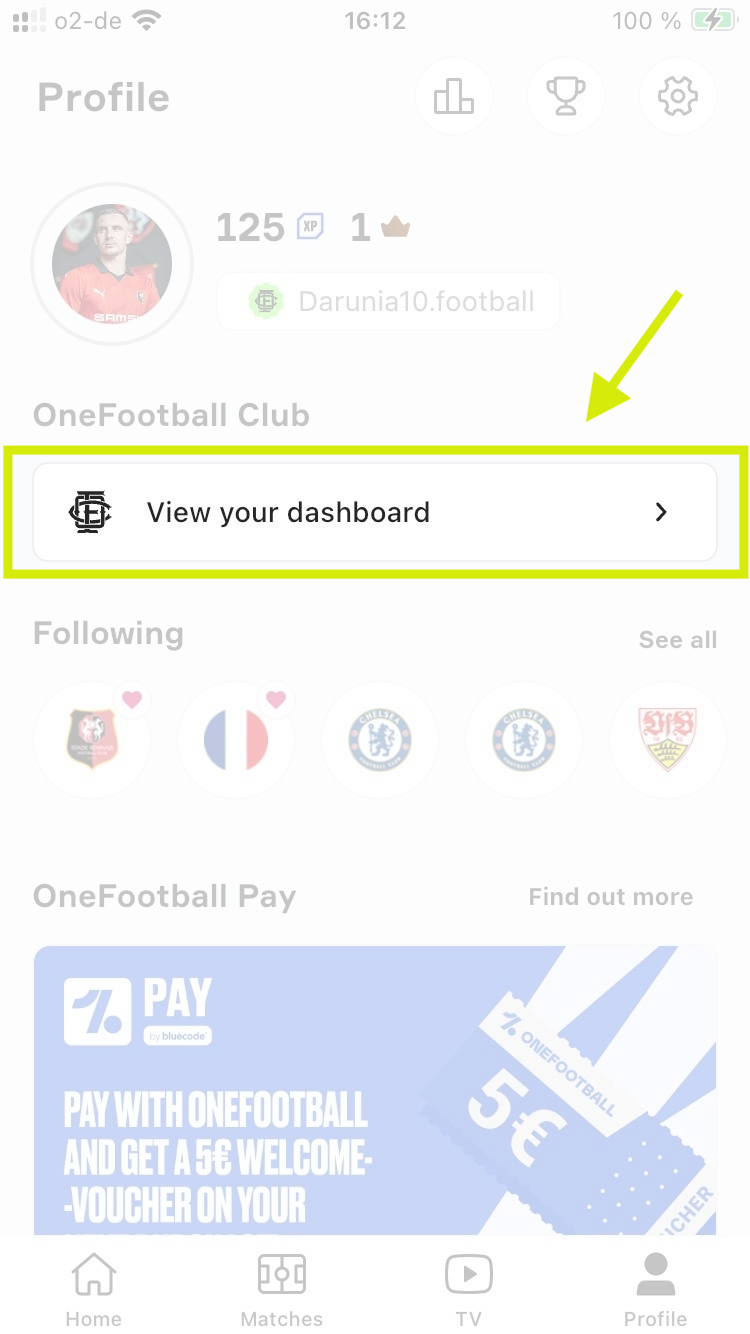This screenshot has width=750, height=1334.
Task: Switch to the Home tab
Action: point(93,1285)
